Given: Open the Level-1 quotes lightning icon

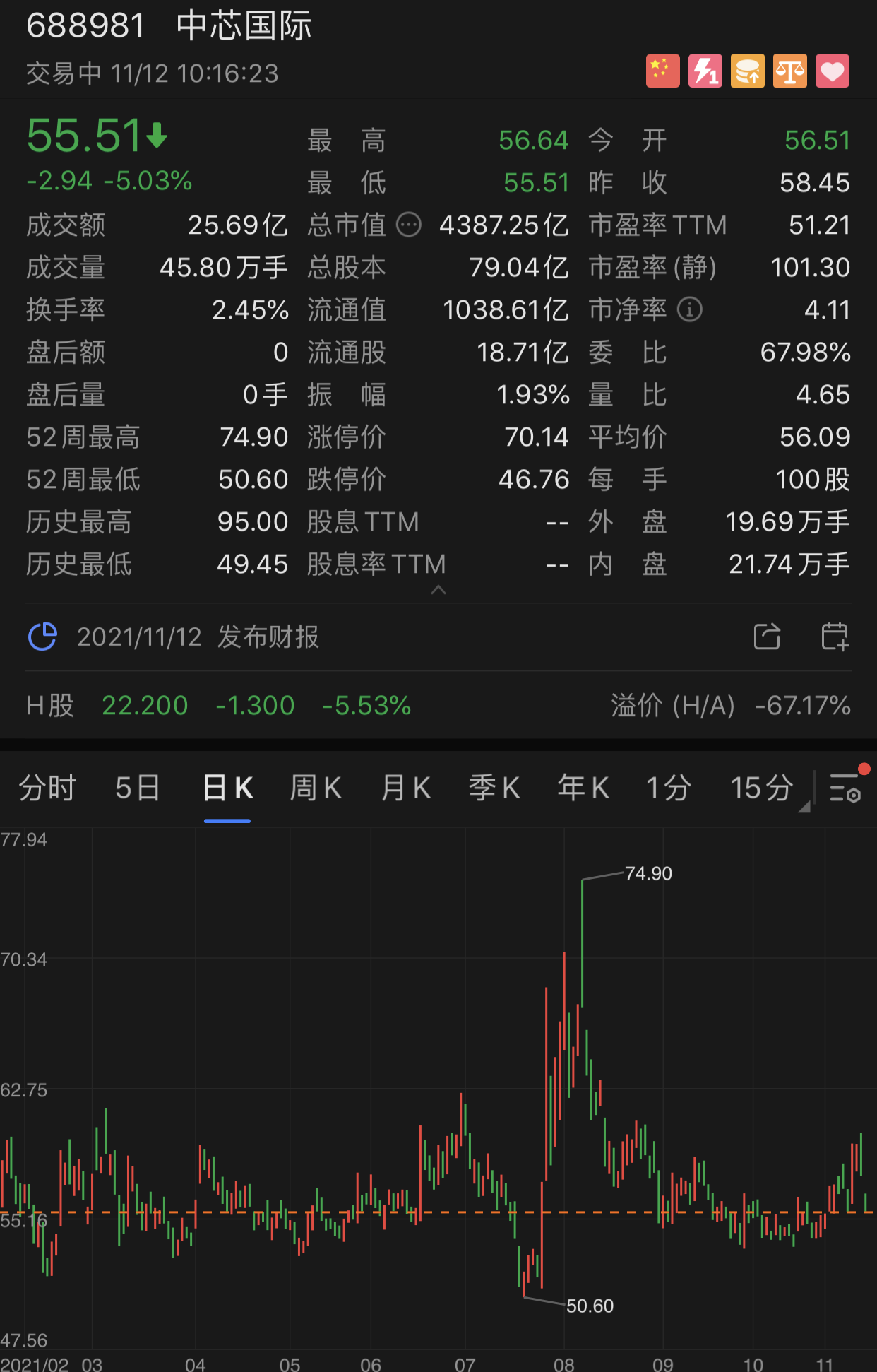Looking at the screenshot, I should [705, 71].
